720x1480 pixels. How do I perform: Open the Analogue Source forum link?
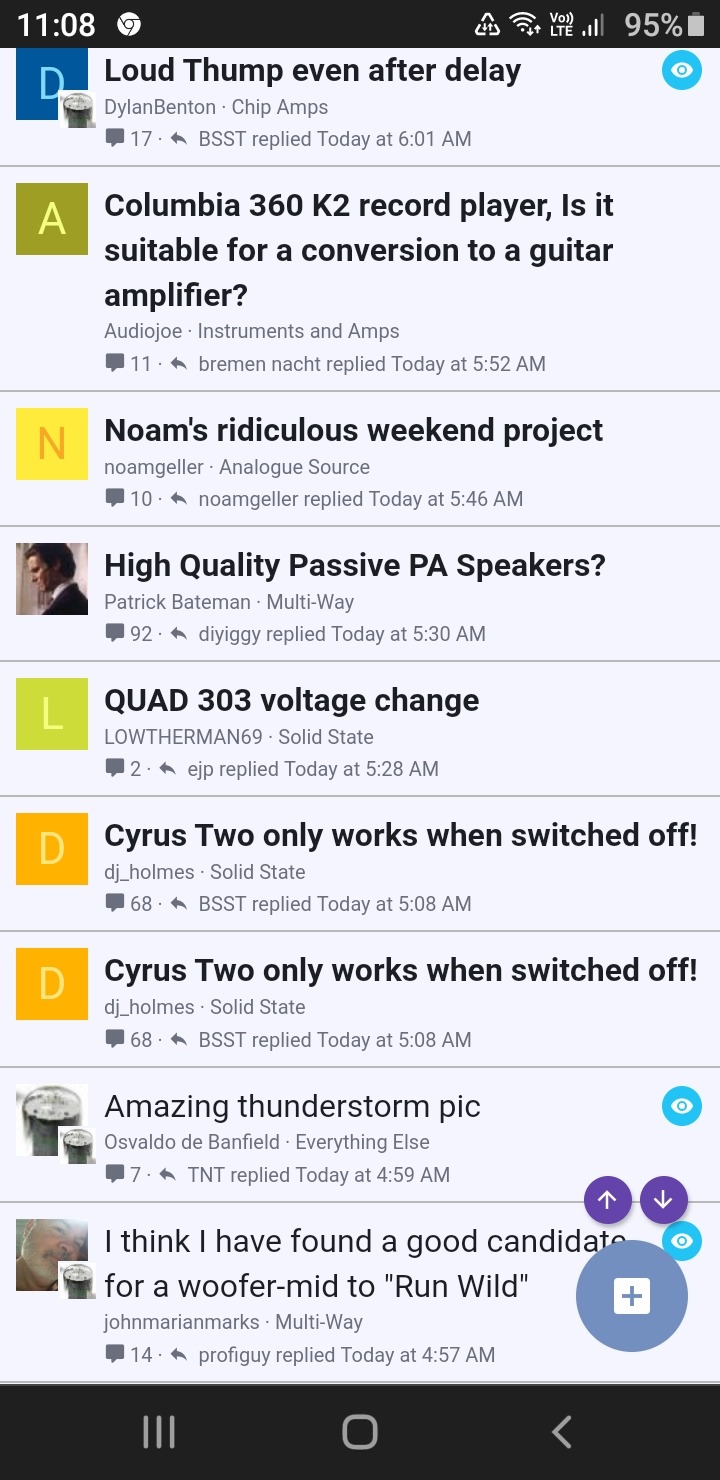294,467
